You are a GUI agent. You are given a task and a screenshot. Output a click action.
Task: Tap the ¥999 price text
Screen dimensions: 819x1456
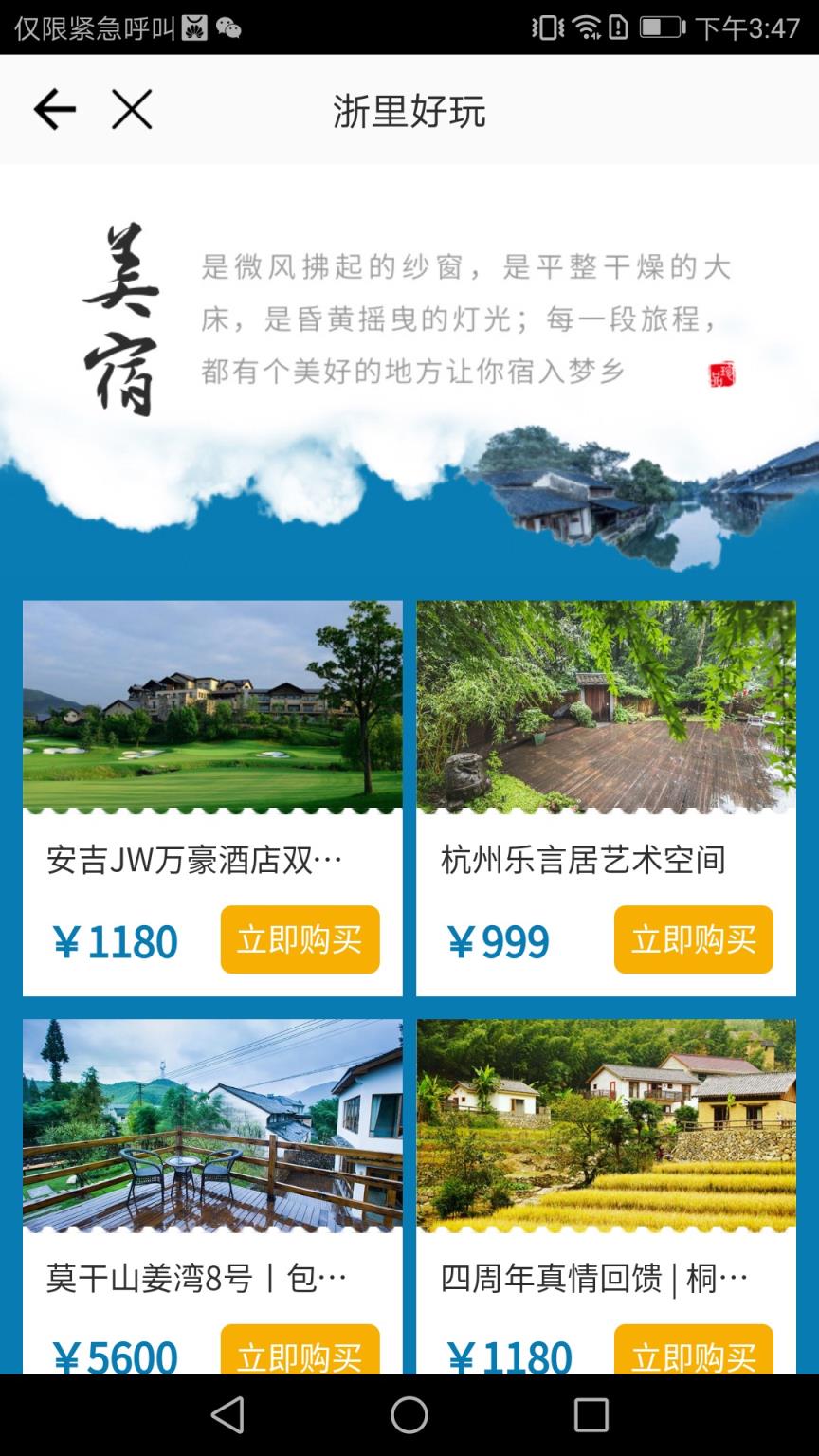pos(500,939)
